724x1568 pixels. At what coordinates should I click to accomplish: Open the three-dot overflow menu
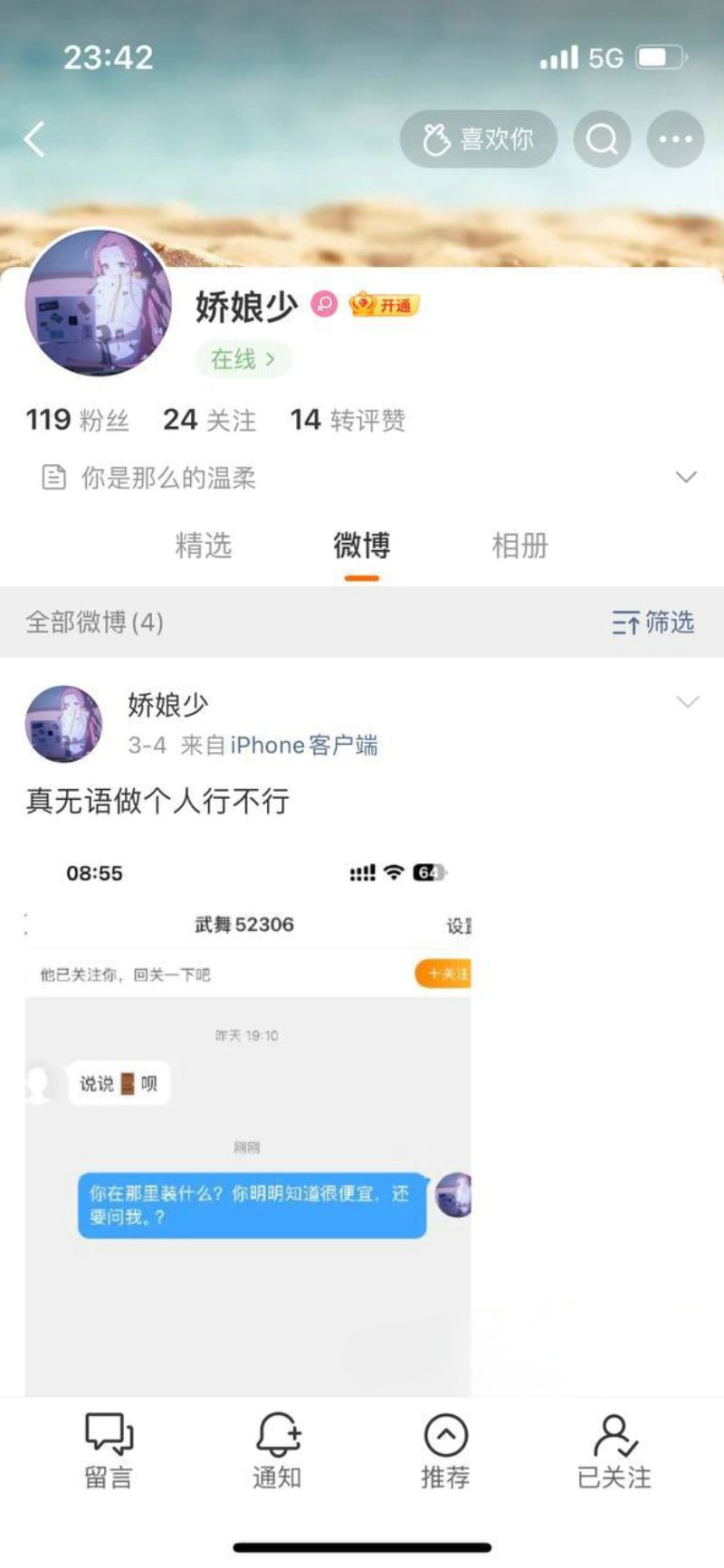[x=675, y=139]
